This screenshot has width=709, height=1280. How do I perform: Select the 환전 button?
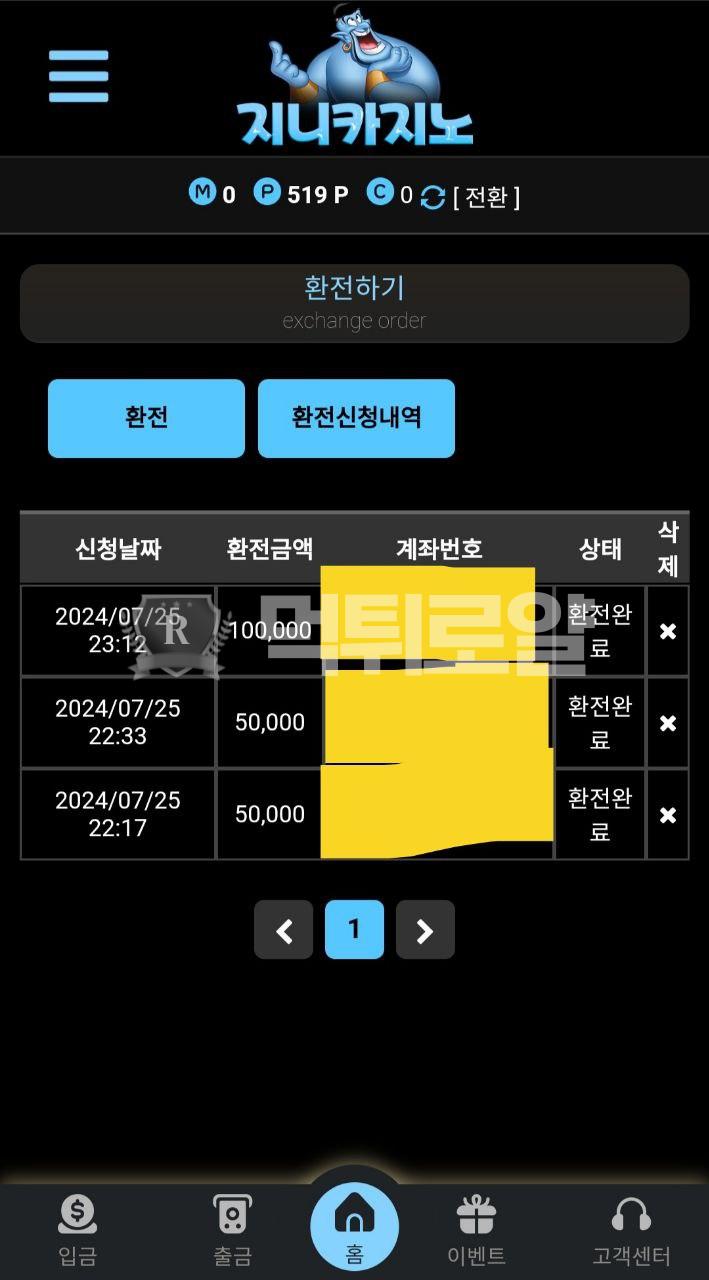[x=146, y=418]
